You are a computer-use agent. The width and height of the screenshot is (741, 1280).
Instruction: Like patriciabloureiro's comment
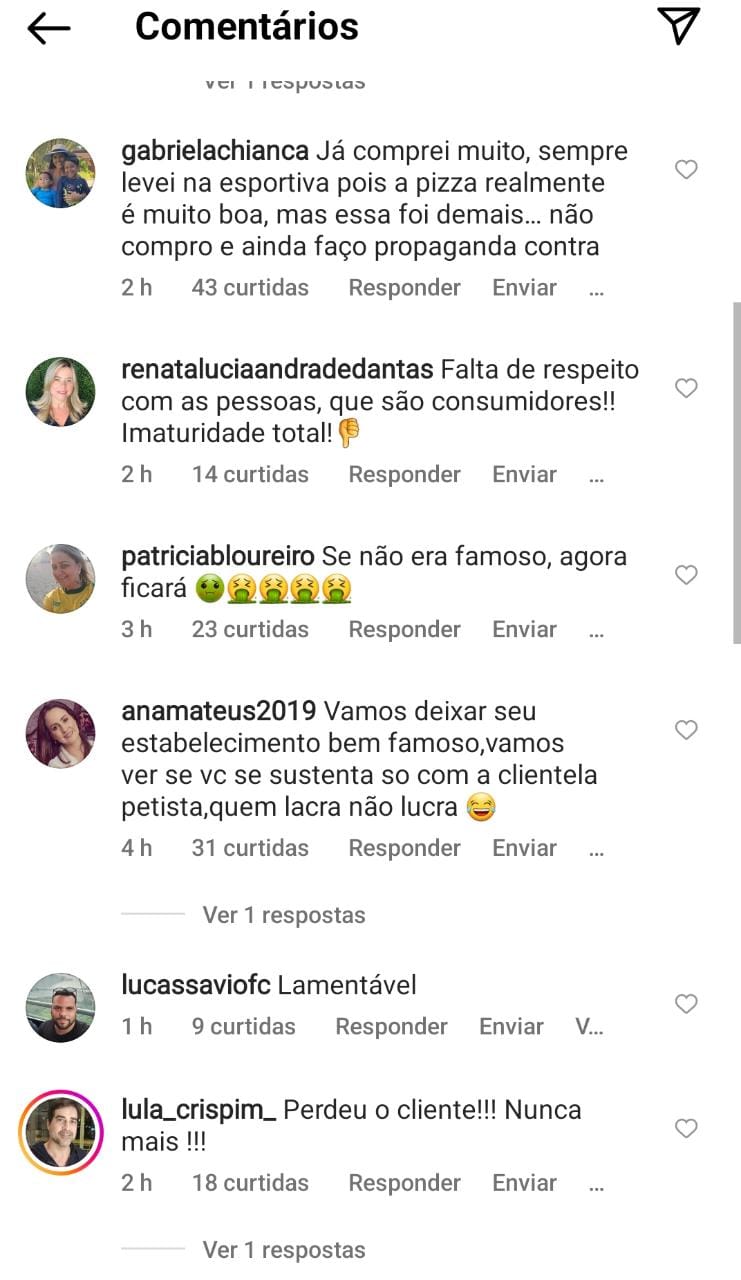pyautogui.click(x=686, y=575)
